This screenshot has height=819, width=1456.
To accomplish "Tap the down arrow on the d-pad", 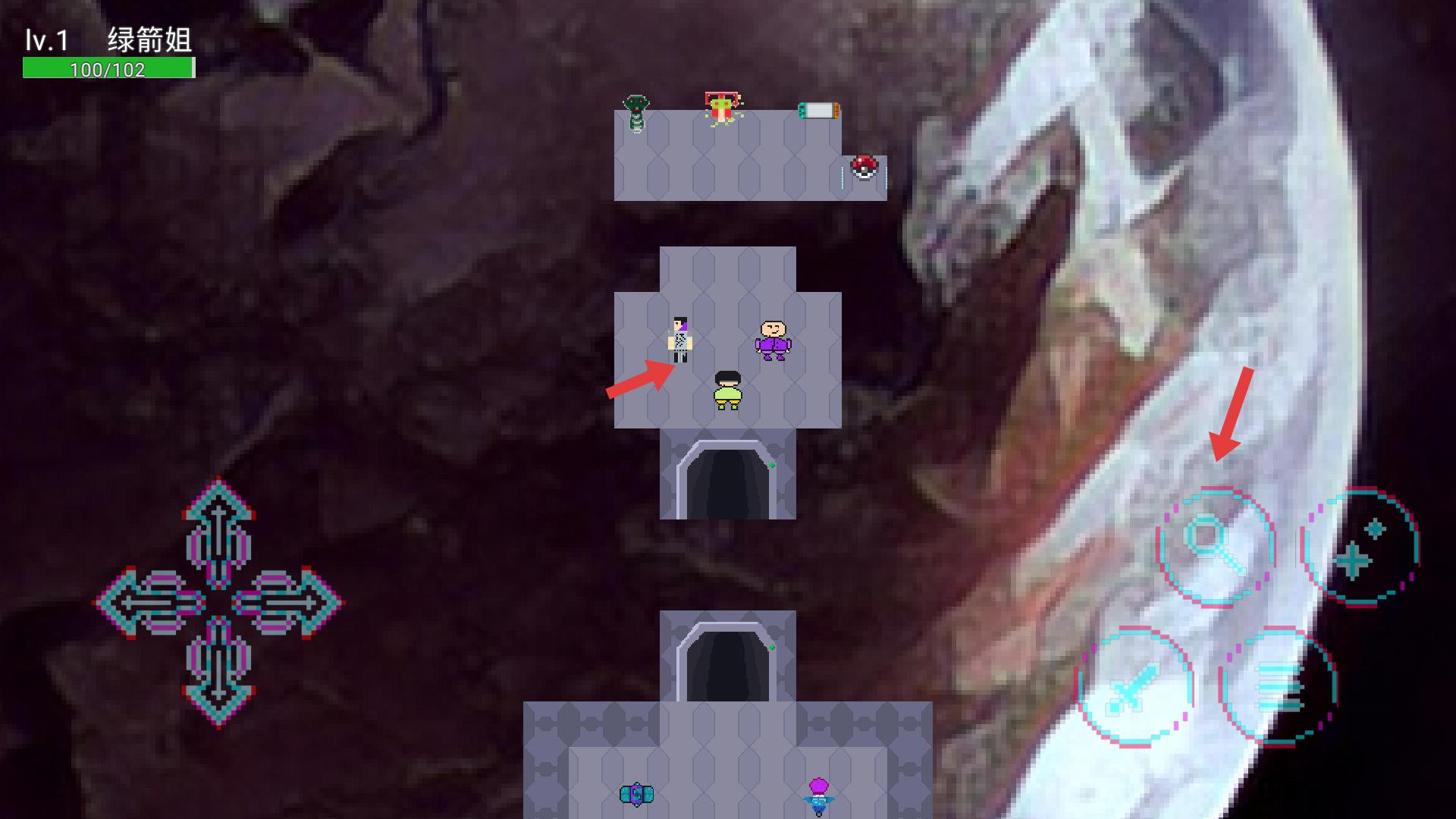I will click(x=218, y=672).
